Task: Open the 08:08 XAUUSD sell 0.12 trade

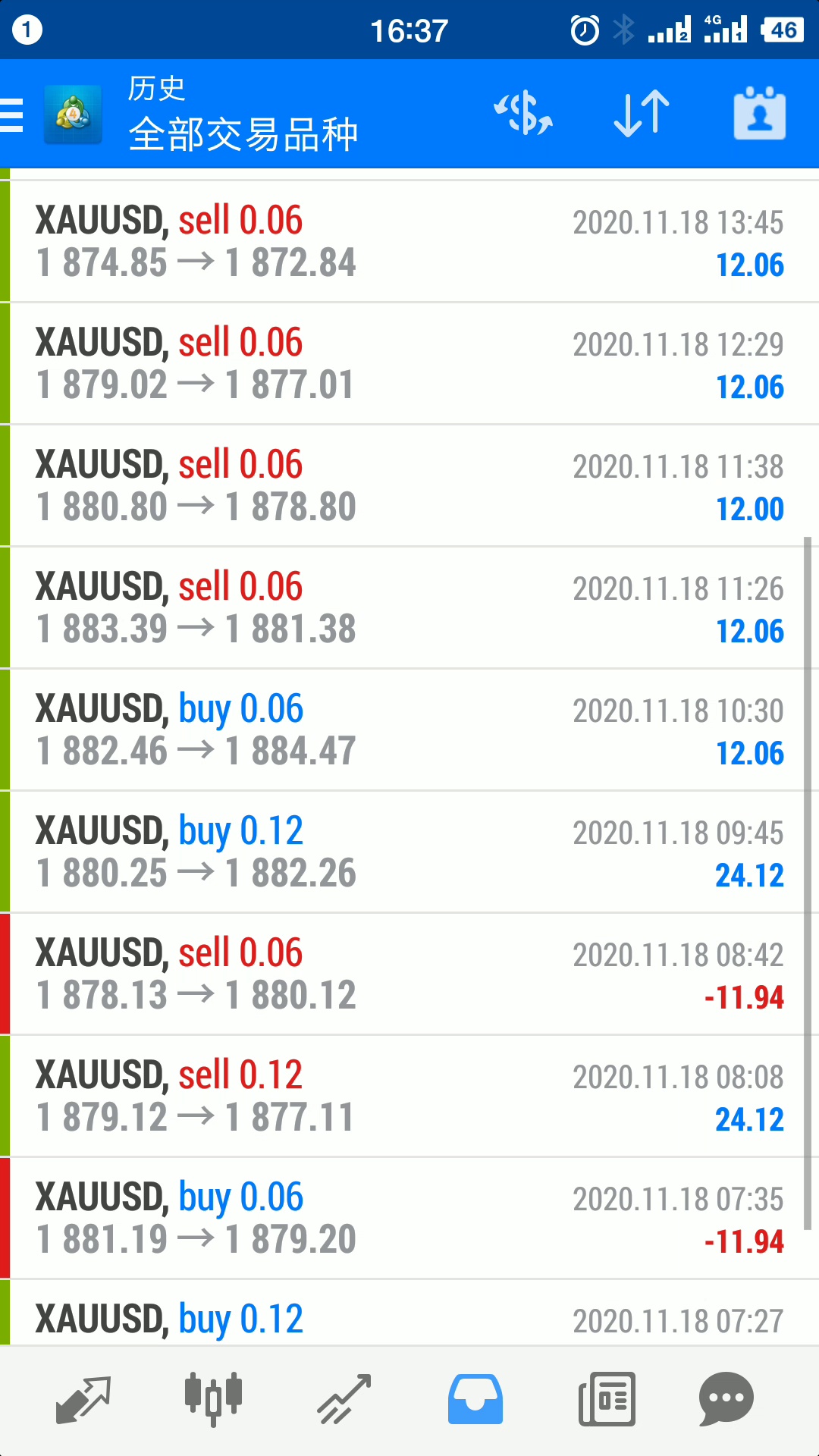Action: tap(409, 1097)
